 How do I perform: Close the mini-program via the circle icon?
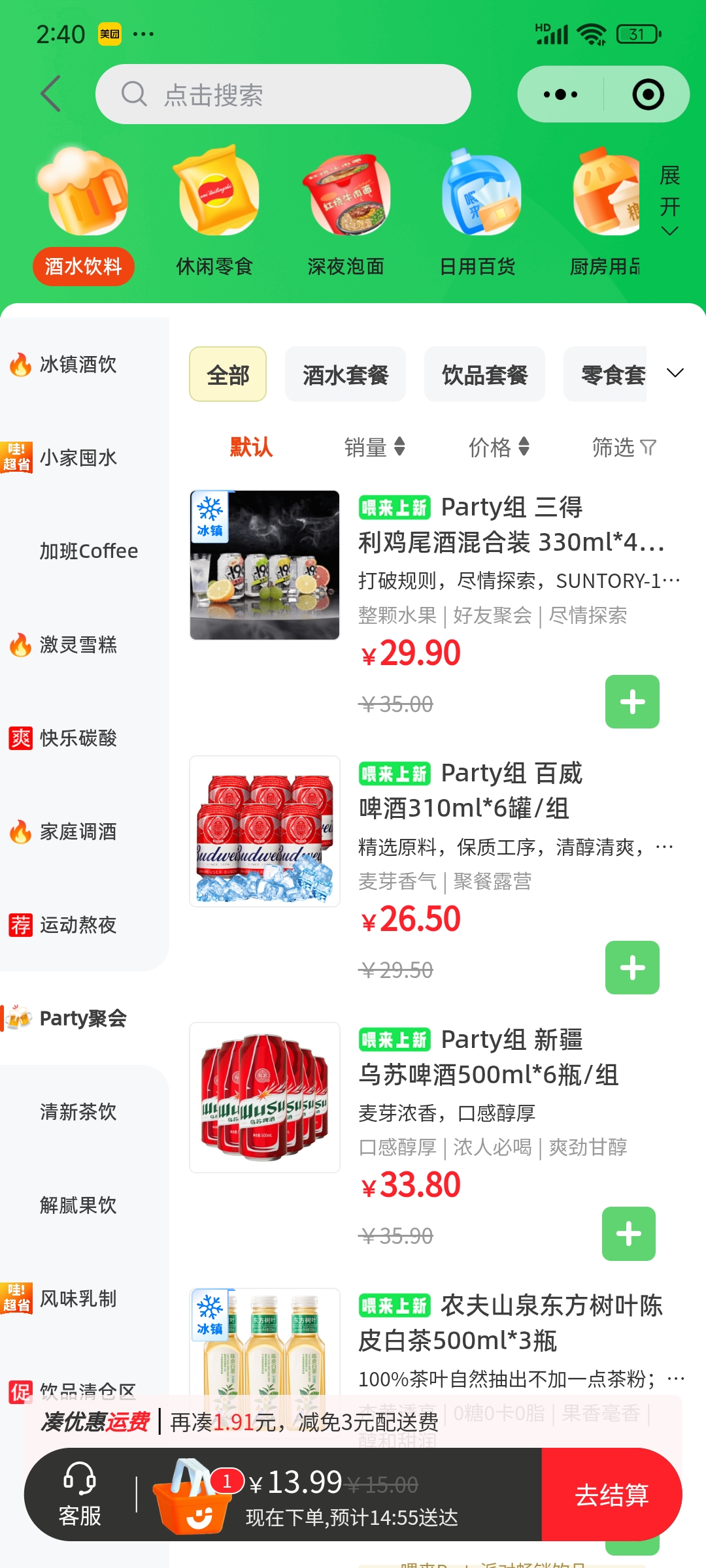(648, 95)
